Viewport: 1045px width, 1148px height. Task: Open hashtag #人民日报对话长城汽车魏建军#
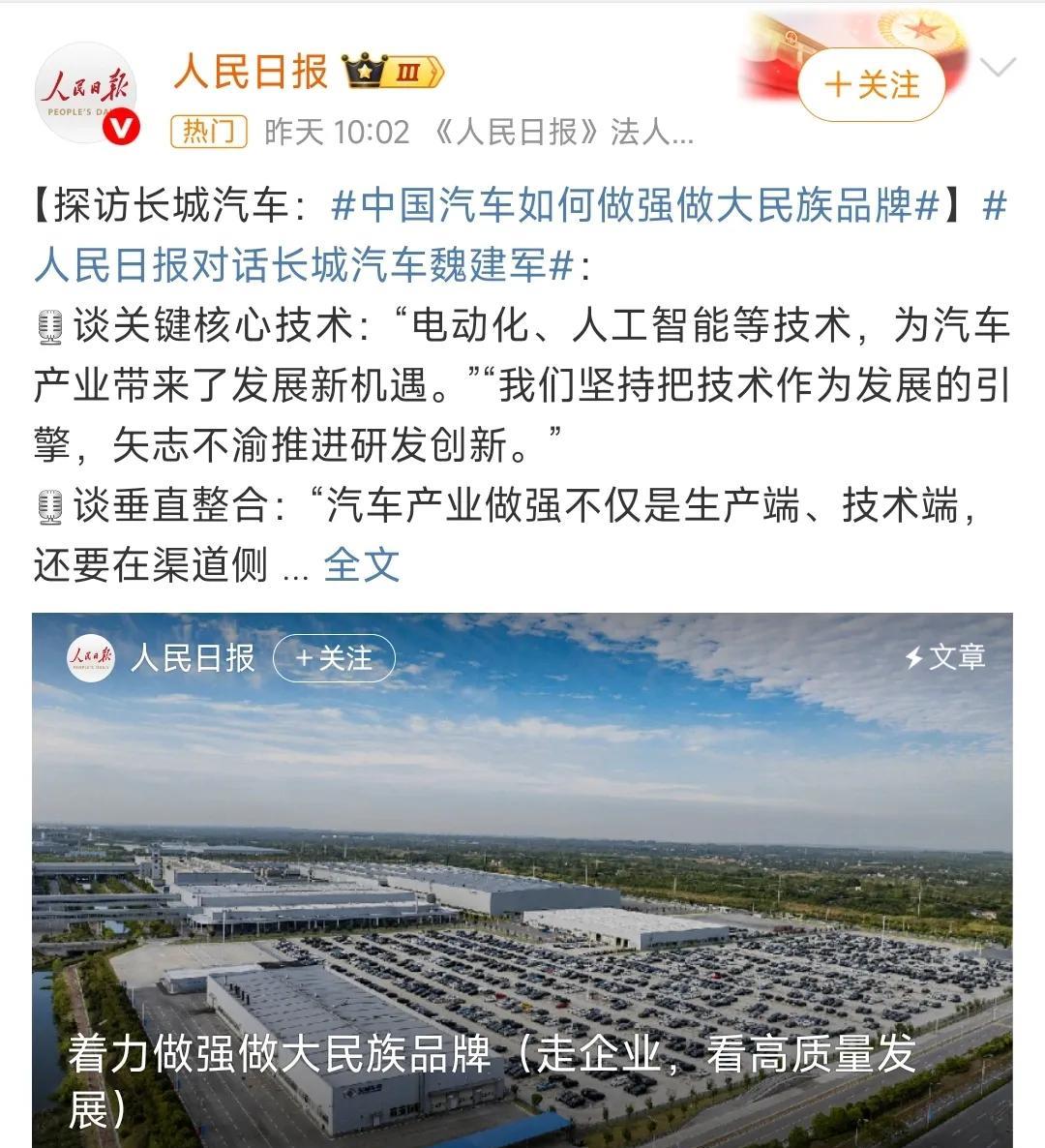[x=305, y=265]
